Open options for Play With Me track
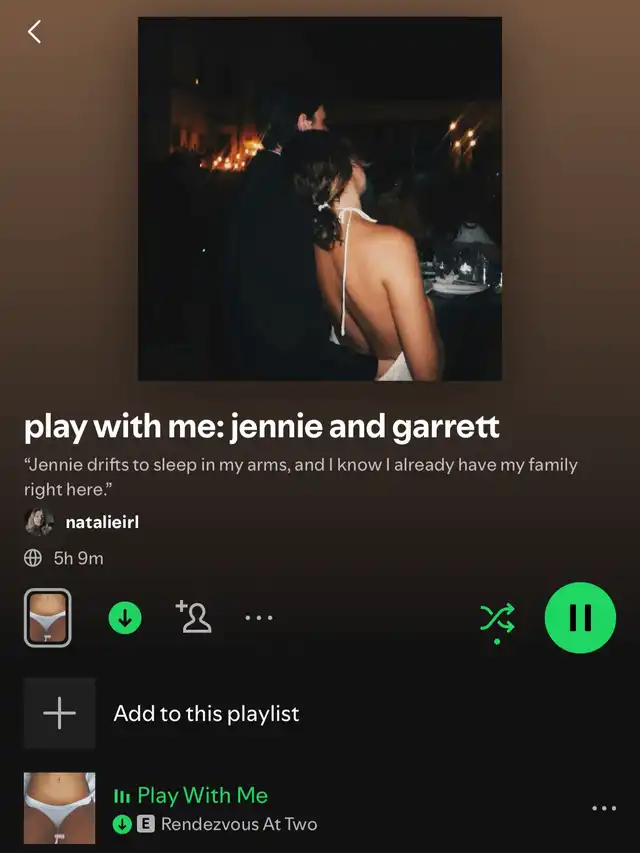640x853 pixels. click(x=604, y=808)
